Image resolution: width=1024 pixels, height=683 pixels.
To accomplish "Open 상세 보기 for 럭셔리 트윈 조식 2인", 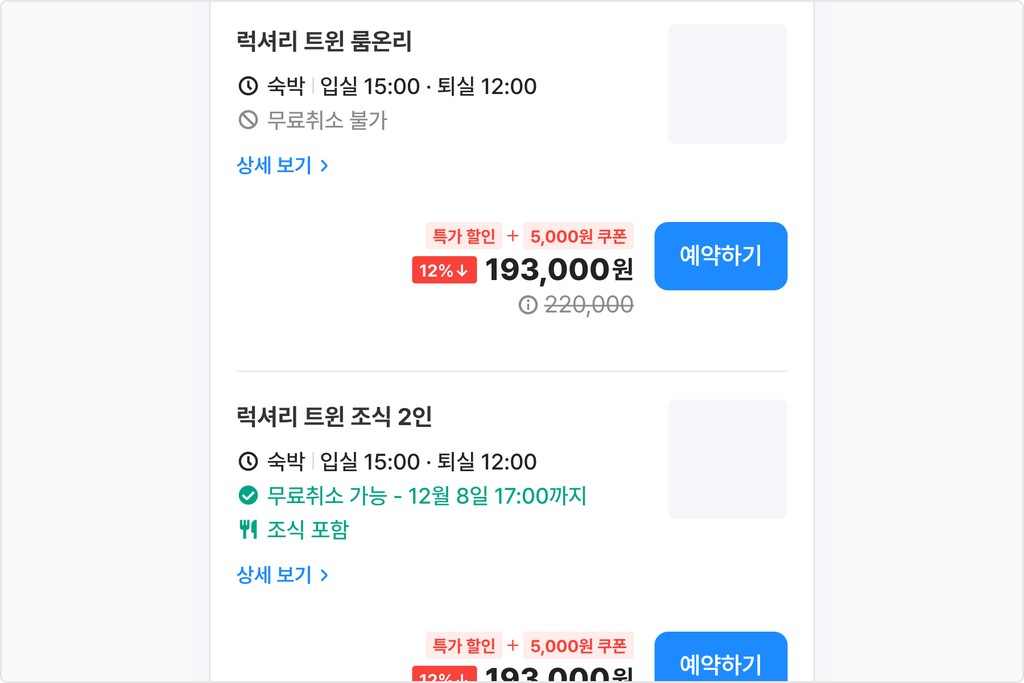I will (282, 575).
